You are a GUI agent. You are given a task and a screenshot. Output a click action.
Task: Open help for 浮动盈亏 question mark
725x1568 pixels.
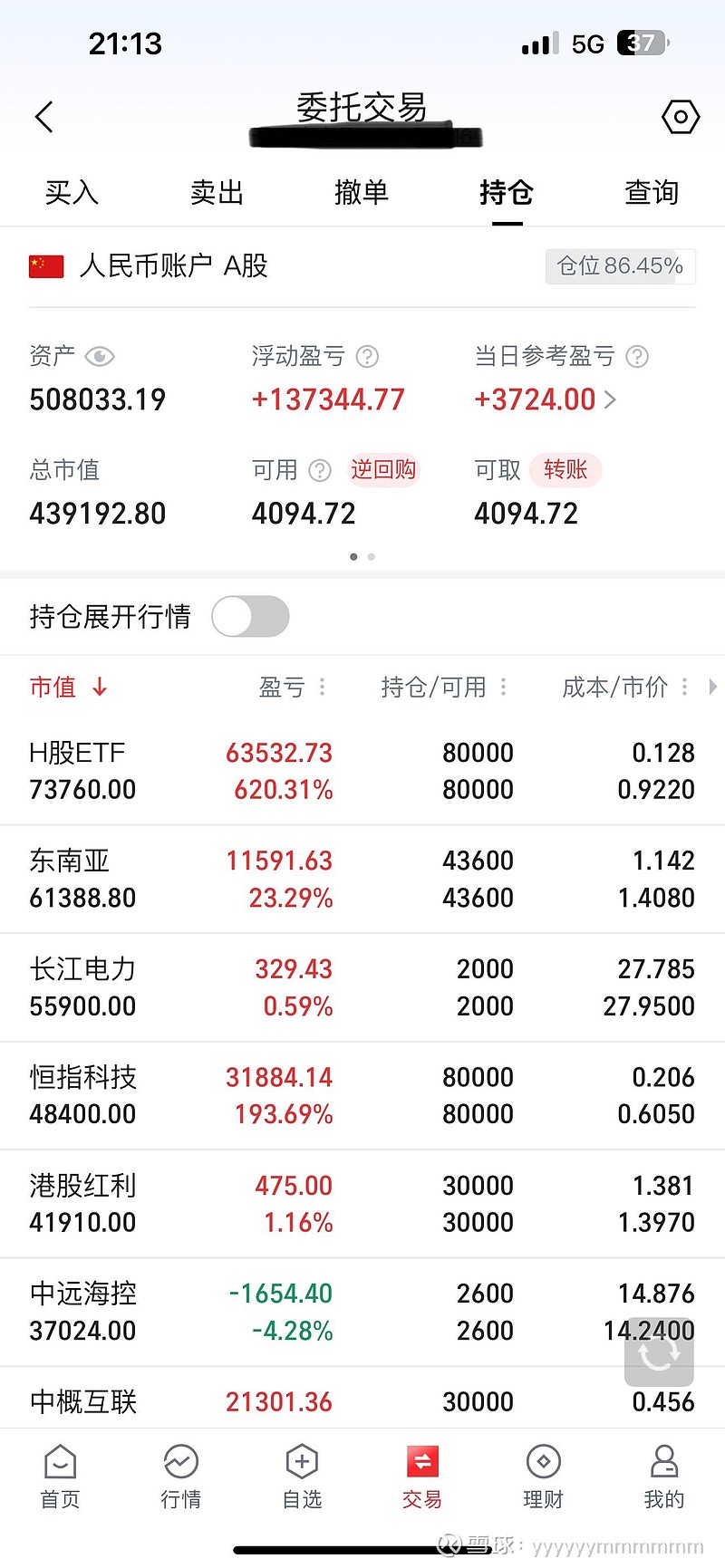tap(366, 356)
